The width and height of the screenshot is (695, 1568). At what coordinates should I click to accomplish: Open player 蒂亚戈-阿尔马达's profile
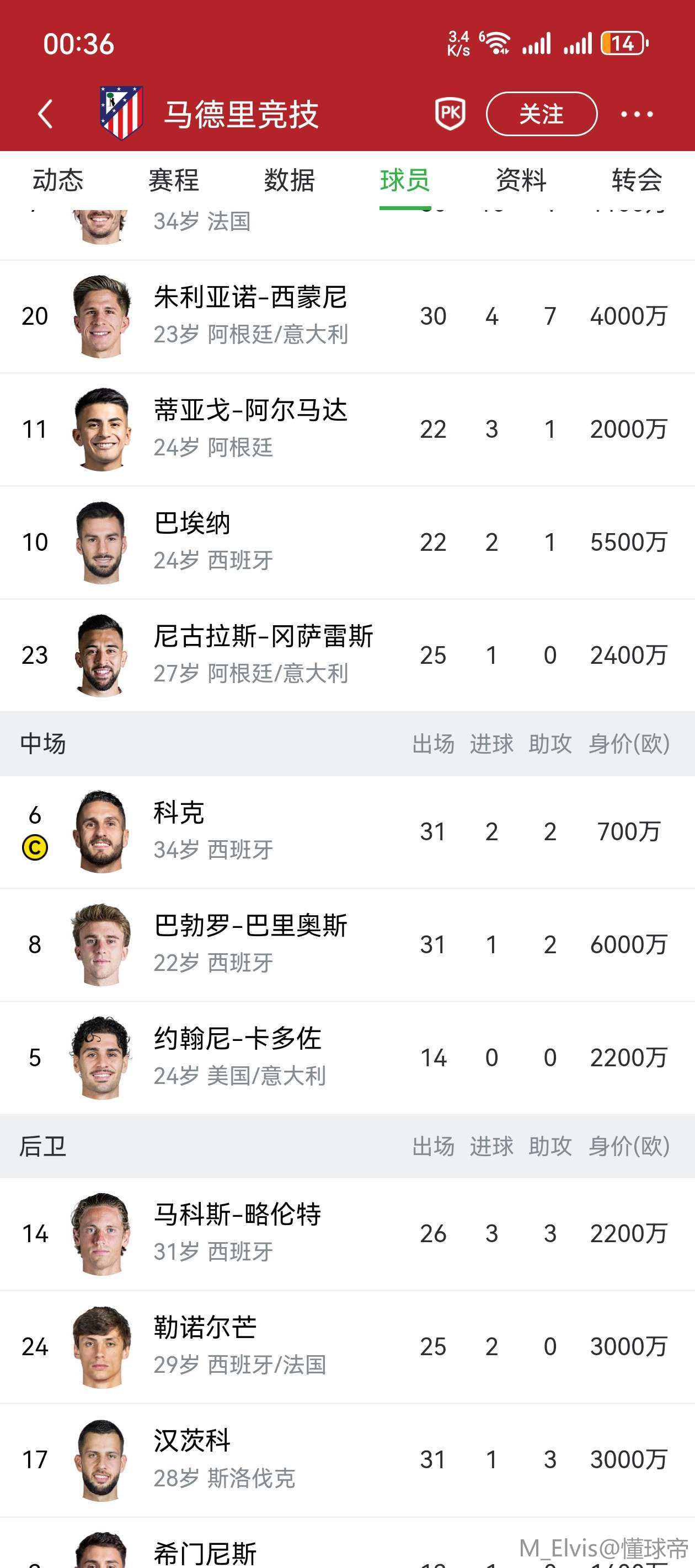tap(250, 429)
